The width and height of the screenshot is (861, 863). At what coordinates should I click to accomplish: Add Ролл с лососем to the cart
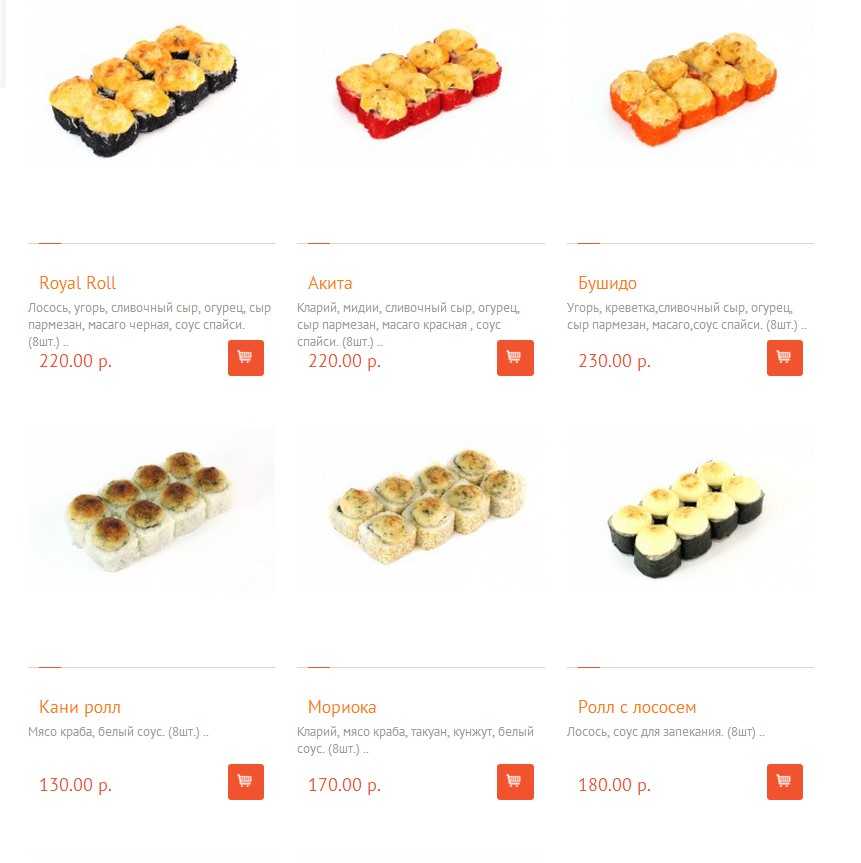[784, 782]
